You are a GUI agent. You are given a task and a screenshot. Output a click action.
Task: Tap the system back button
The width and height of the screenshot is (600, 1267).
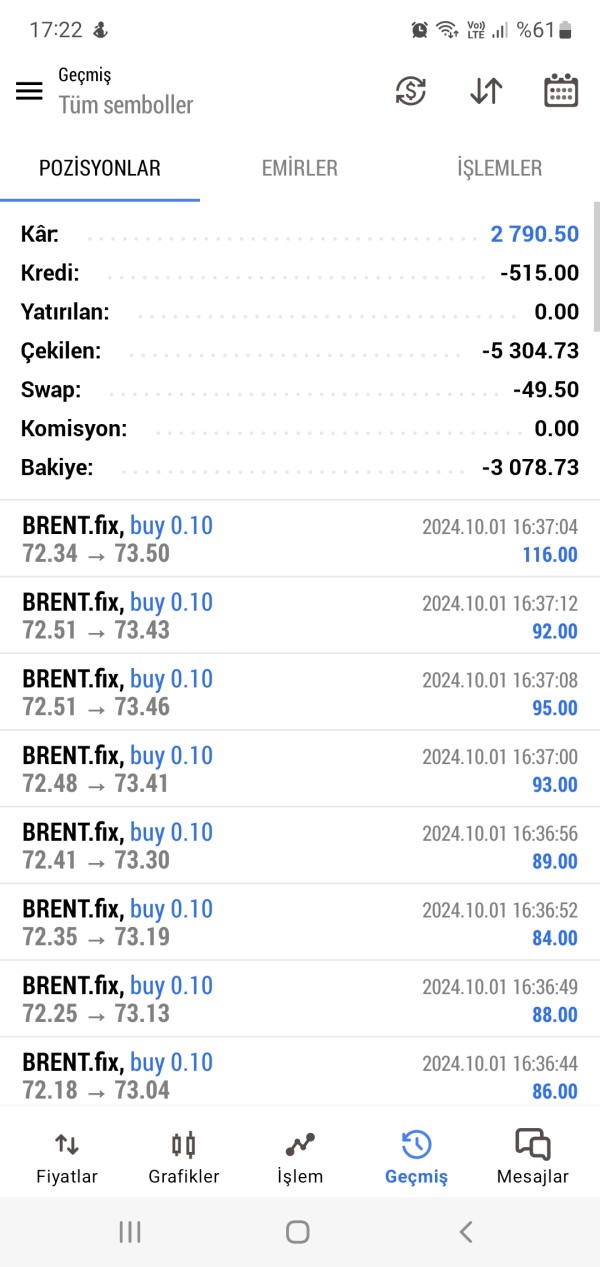click(465, 1232)
